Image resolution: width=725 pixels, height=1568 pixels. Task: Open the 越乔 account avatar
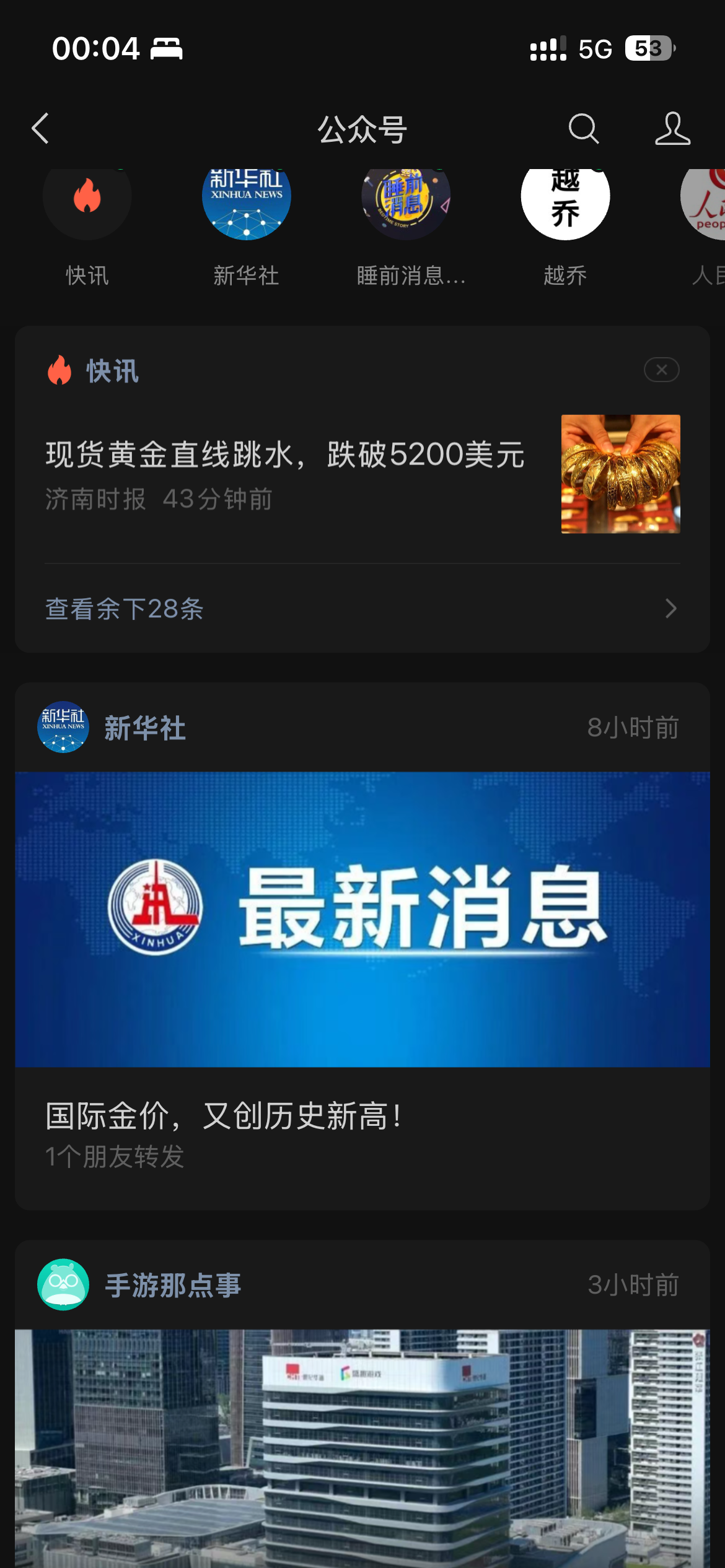565,198
